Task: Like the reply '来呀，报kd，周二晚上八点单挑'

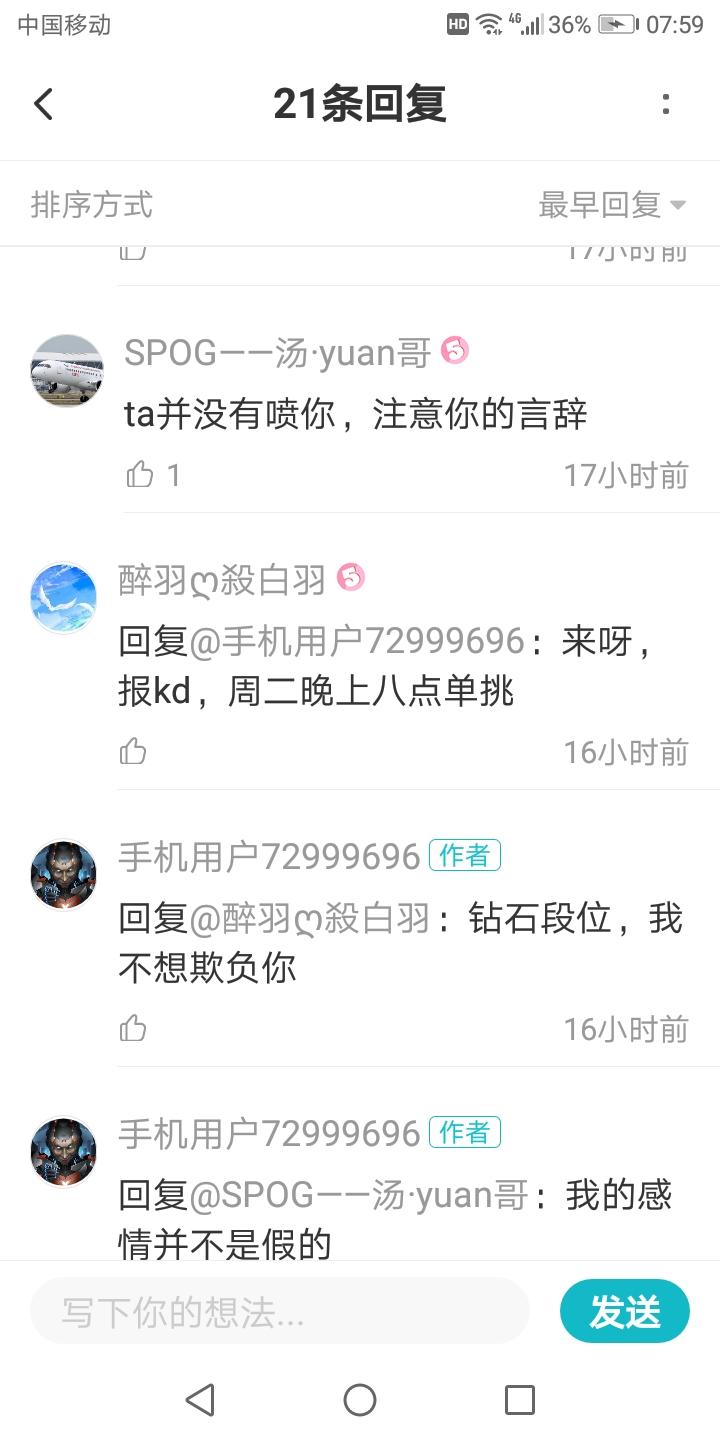Action: (133, 752)
